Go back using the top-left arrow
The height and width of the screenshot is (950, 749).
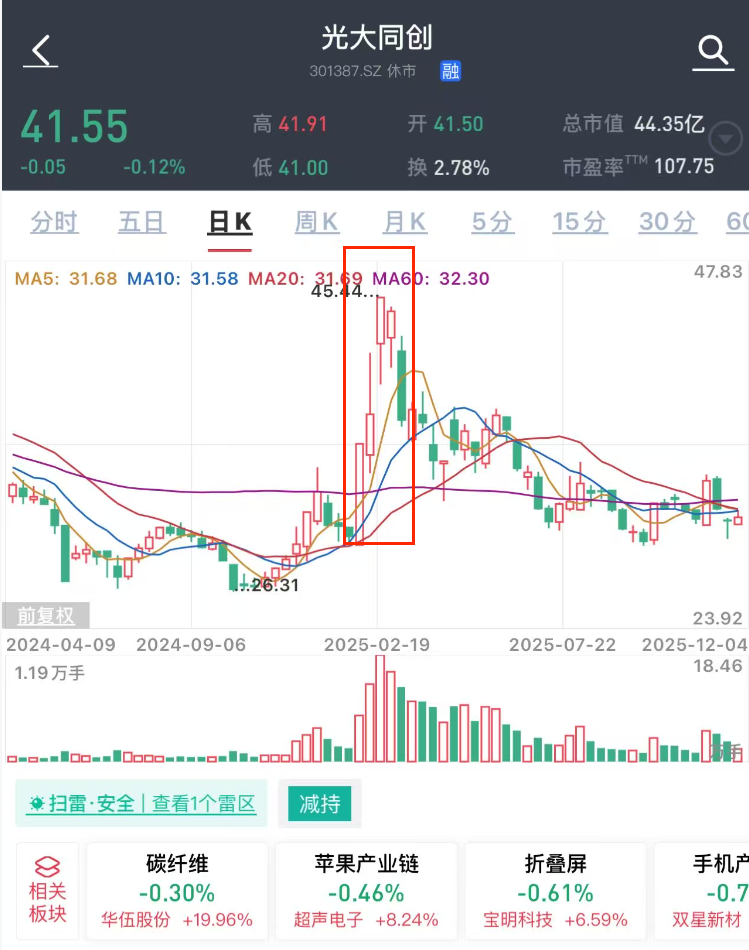click(42, 50)
